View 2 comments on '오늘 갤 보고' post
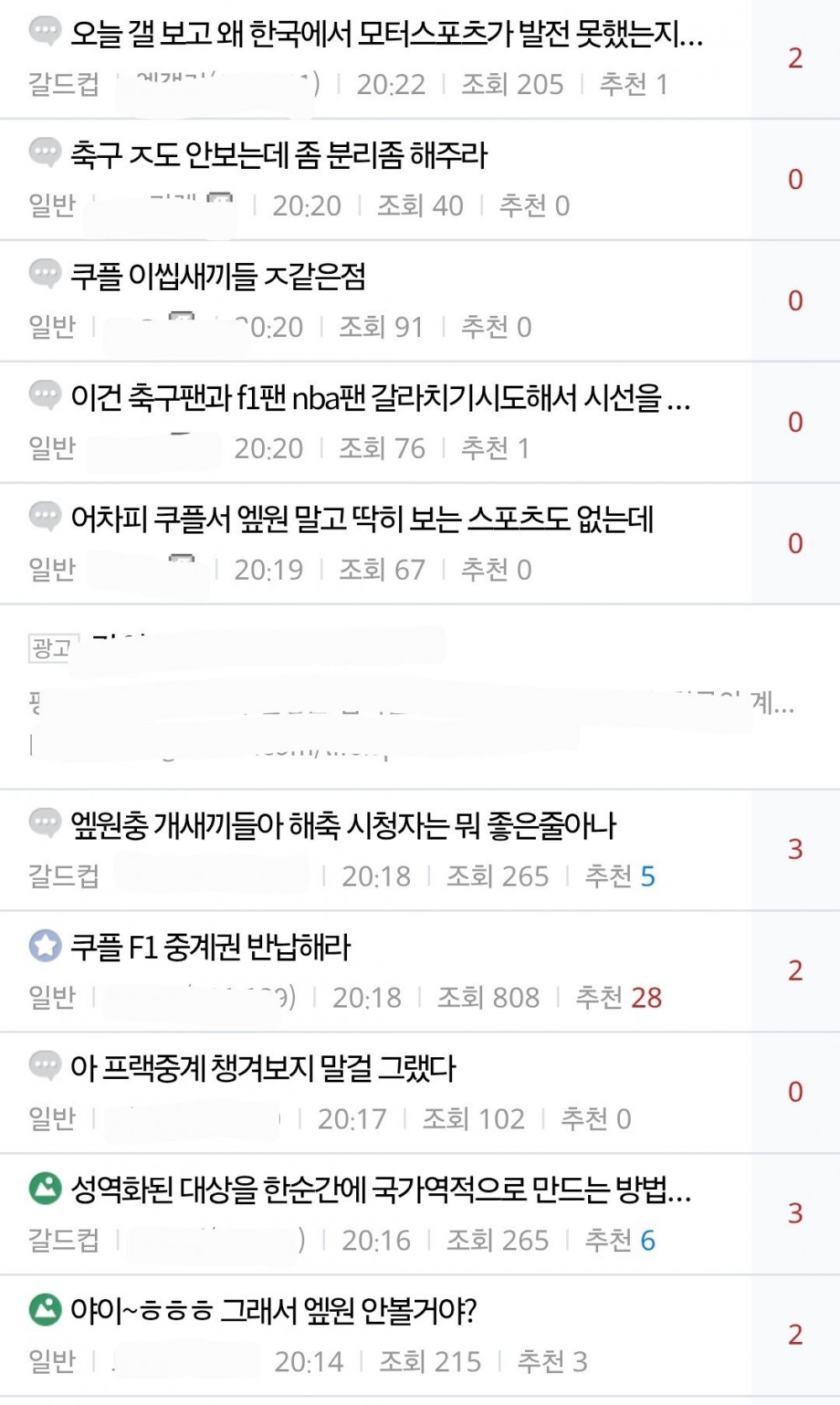 click(795, 59)
